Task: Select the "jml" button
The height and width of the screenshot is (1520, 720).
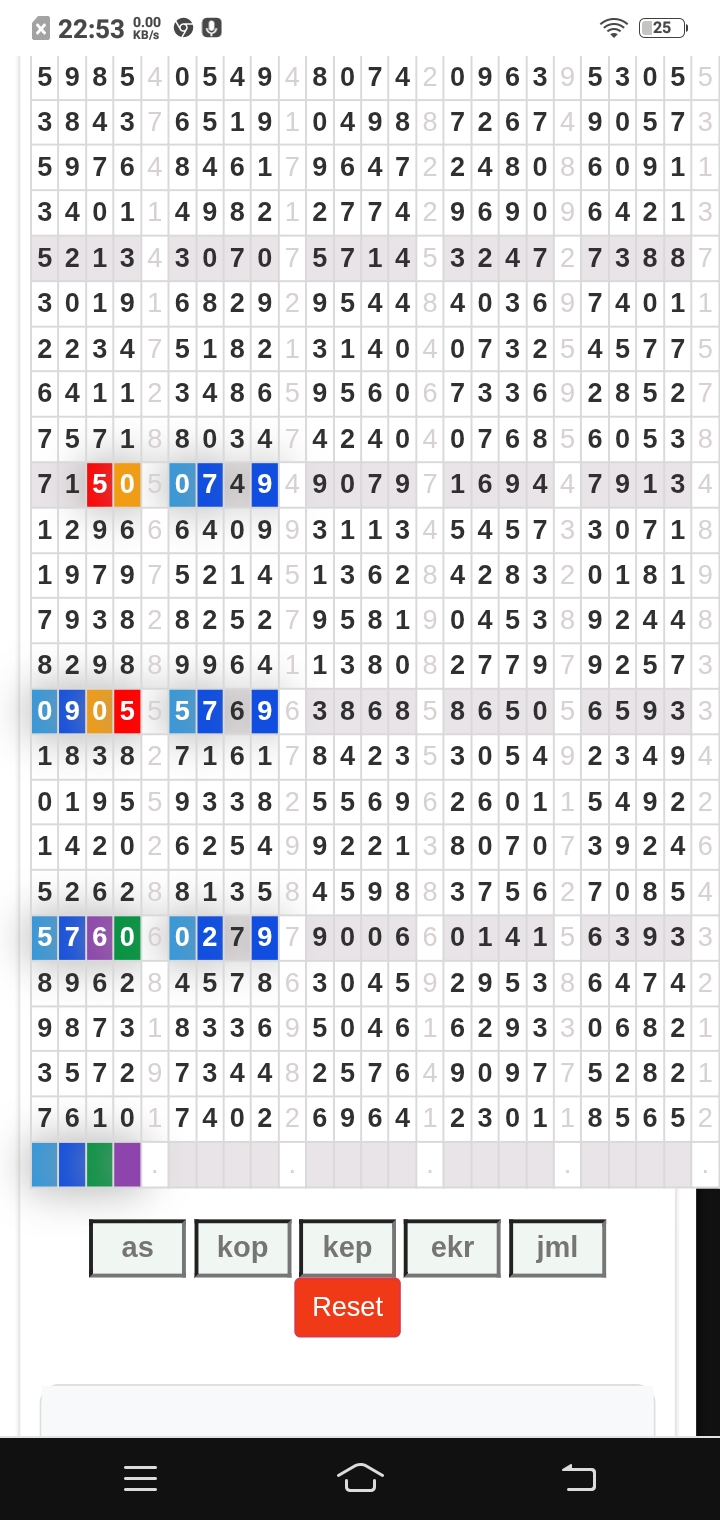Action: 557,1248
